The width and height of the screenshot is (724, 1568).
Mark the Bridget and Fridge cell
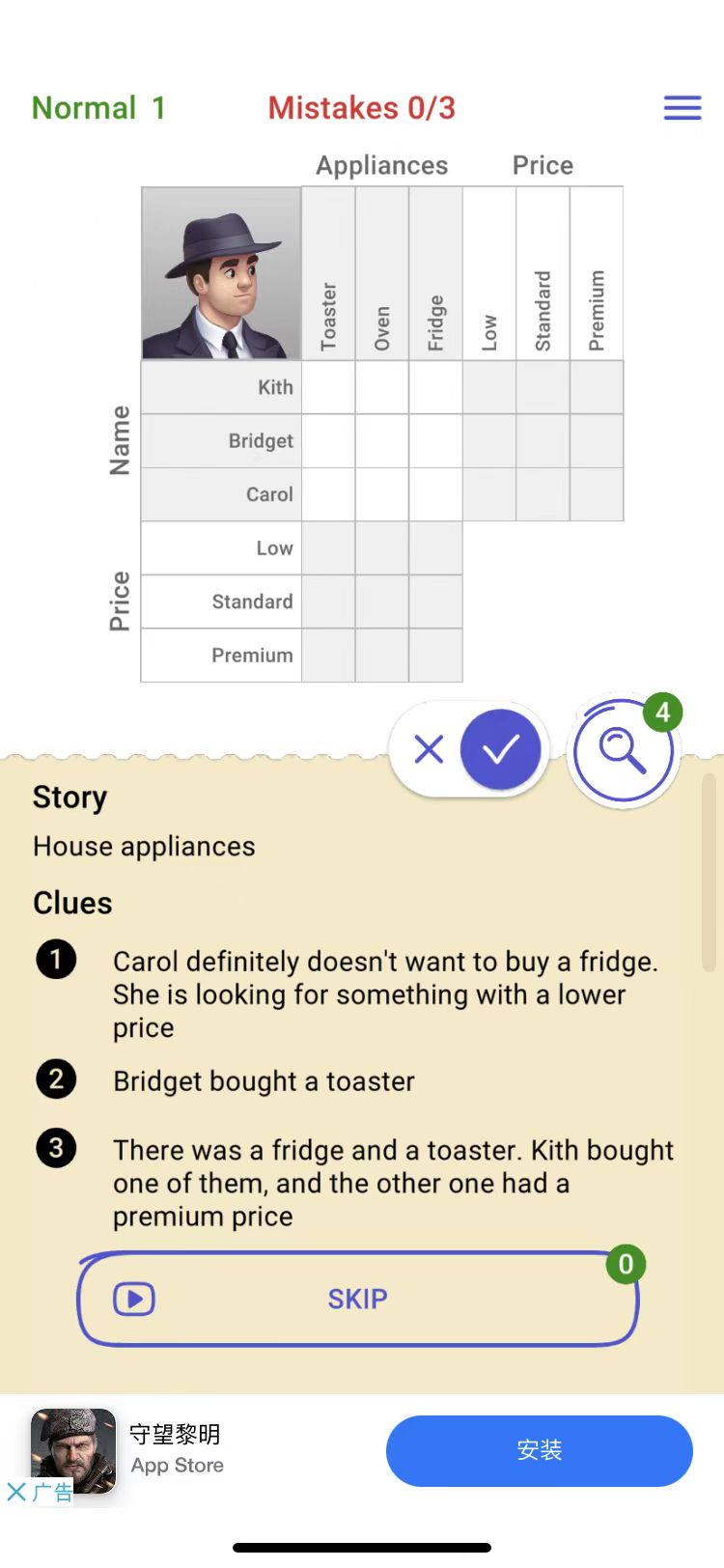click(435, 441)
